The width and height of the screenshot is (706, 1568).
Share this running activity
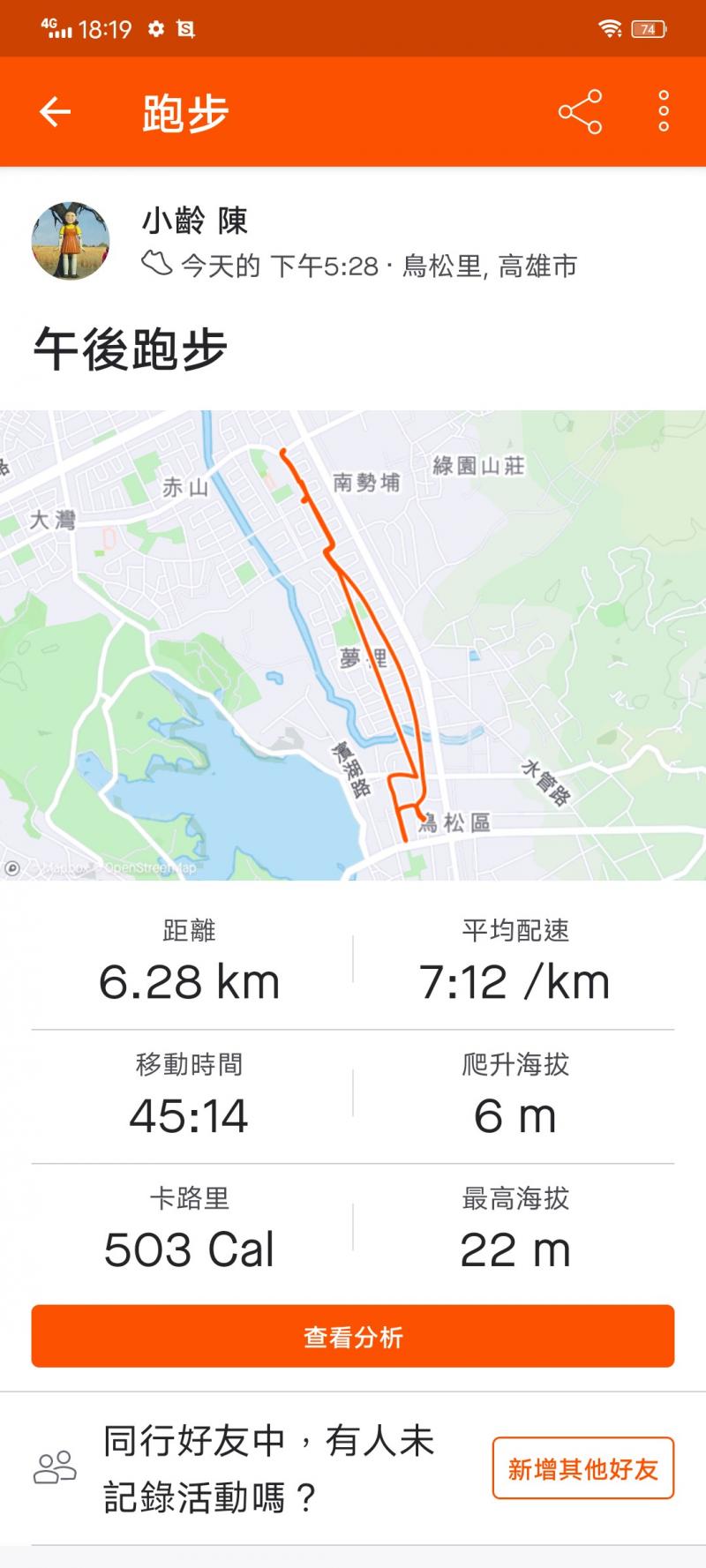click(580, 112)
